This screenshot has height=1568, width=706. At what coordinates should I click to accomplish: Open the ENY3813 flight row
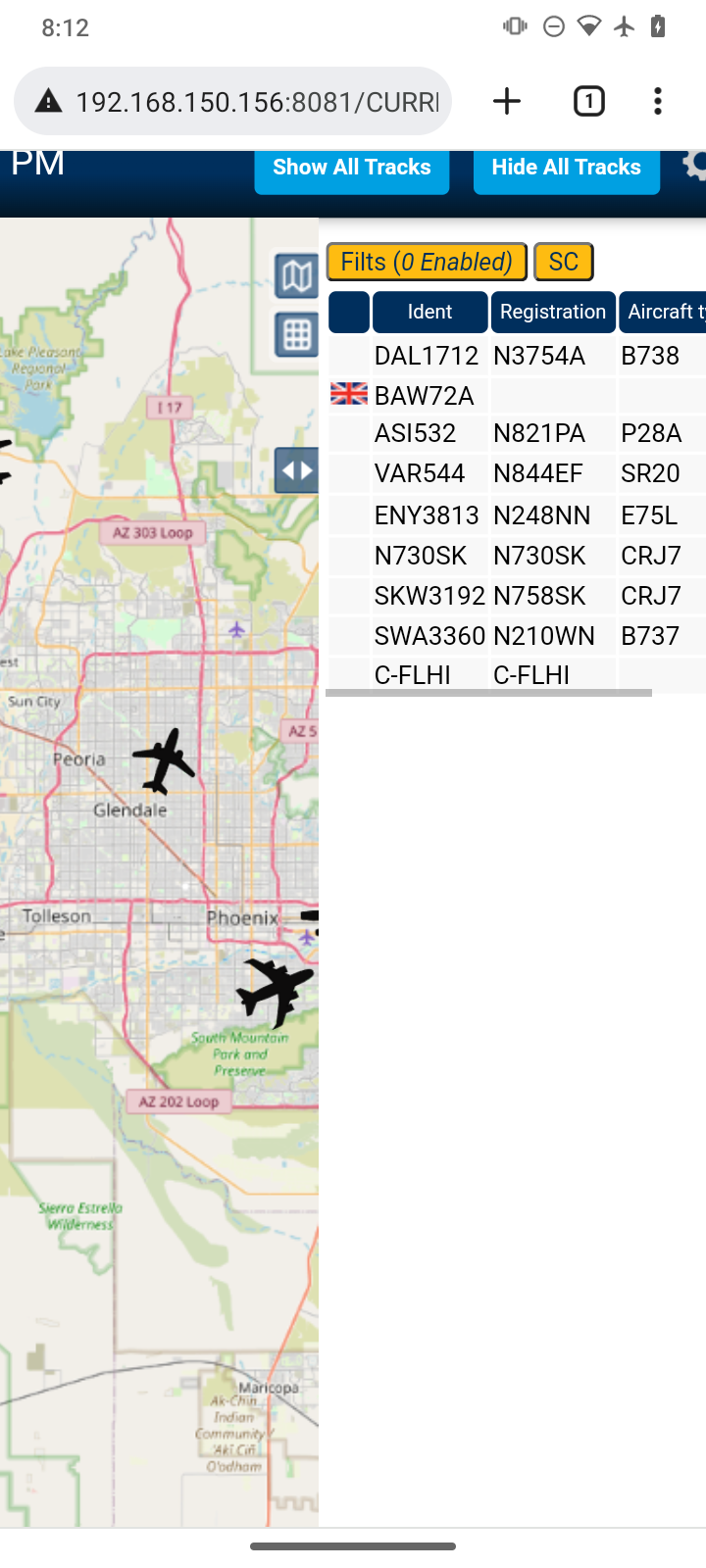pos(516,515)
